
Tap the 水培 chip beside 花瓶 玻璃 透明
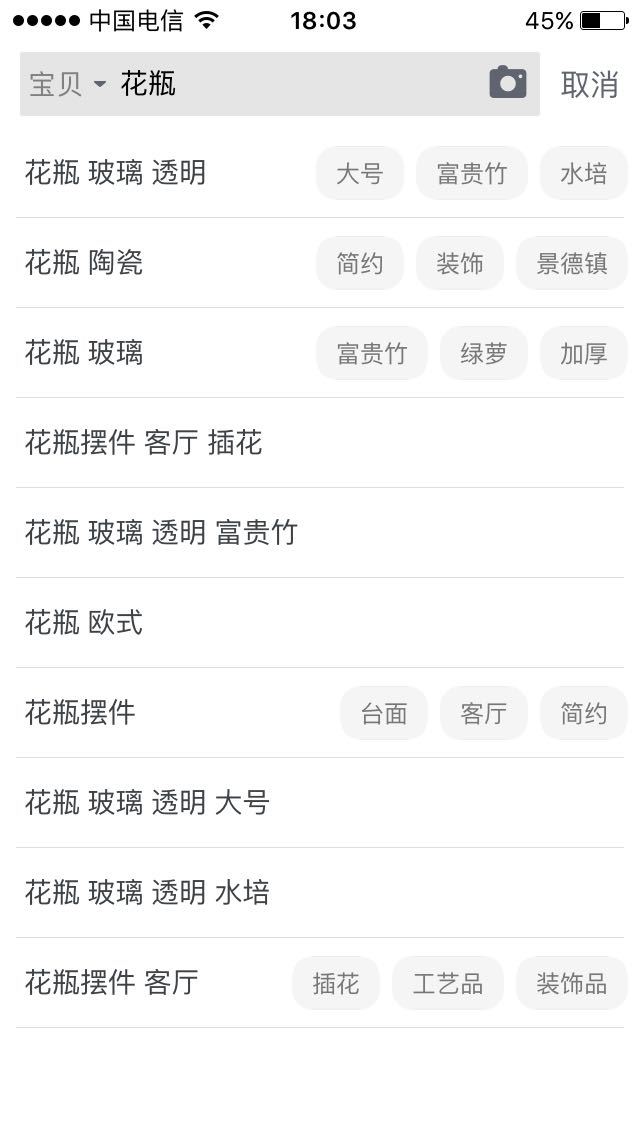584,174
